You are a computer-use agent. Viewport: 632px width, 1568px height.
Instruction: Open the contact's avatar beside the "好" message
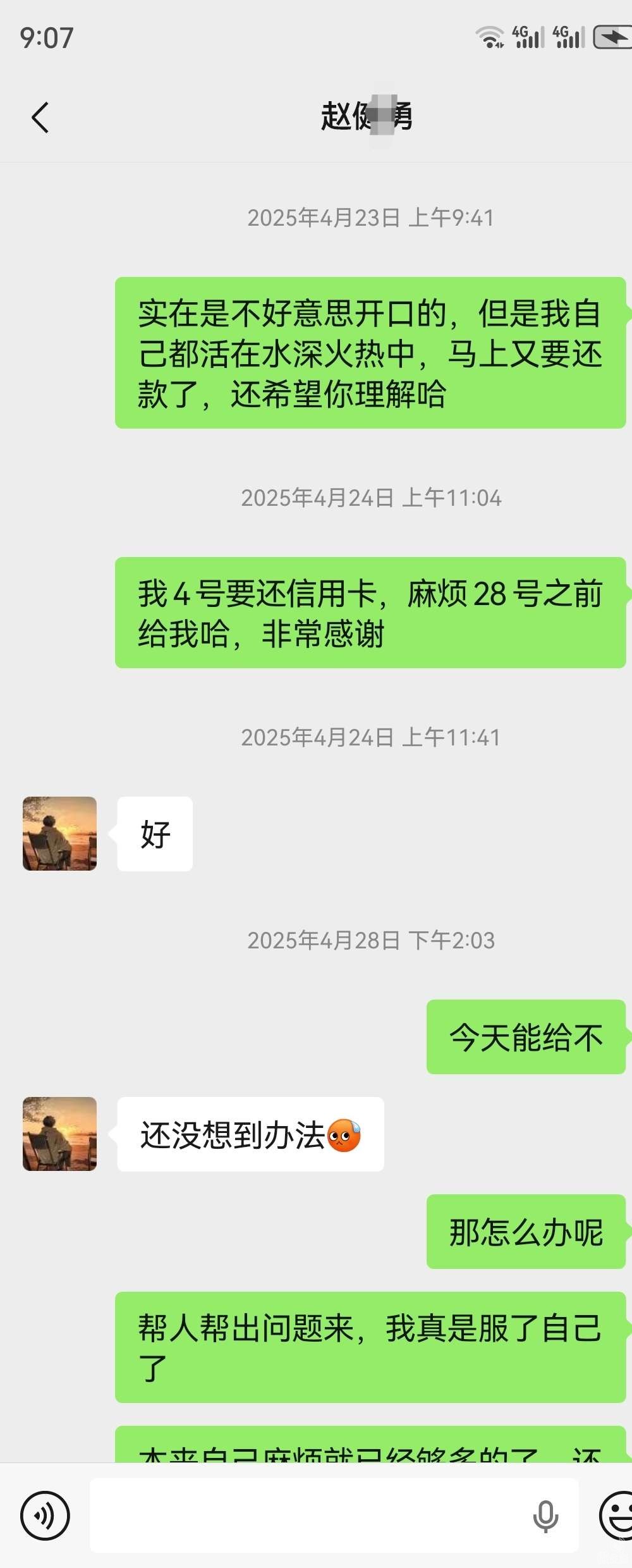click(60, 833)
